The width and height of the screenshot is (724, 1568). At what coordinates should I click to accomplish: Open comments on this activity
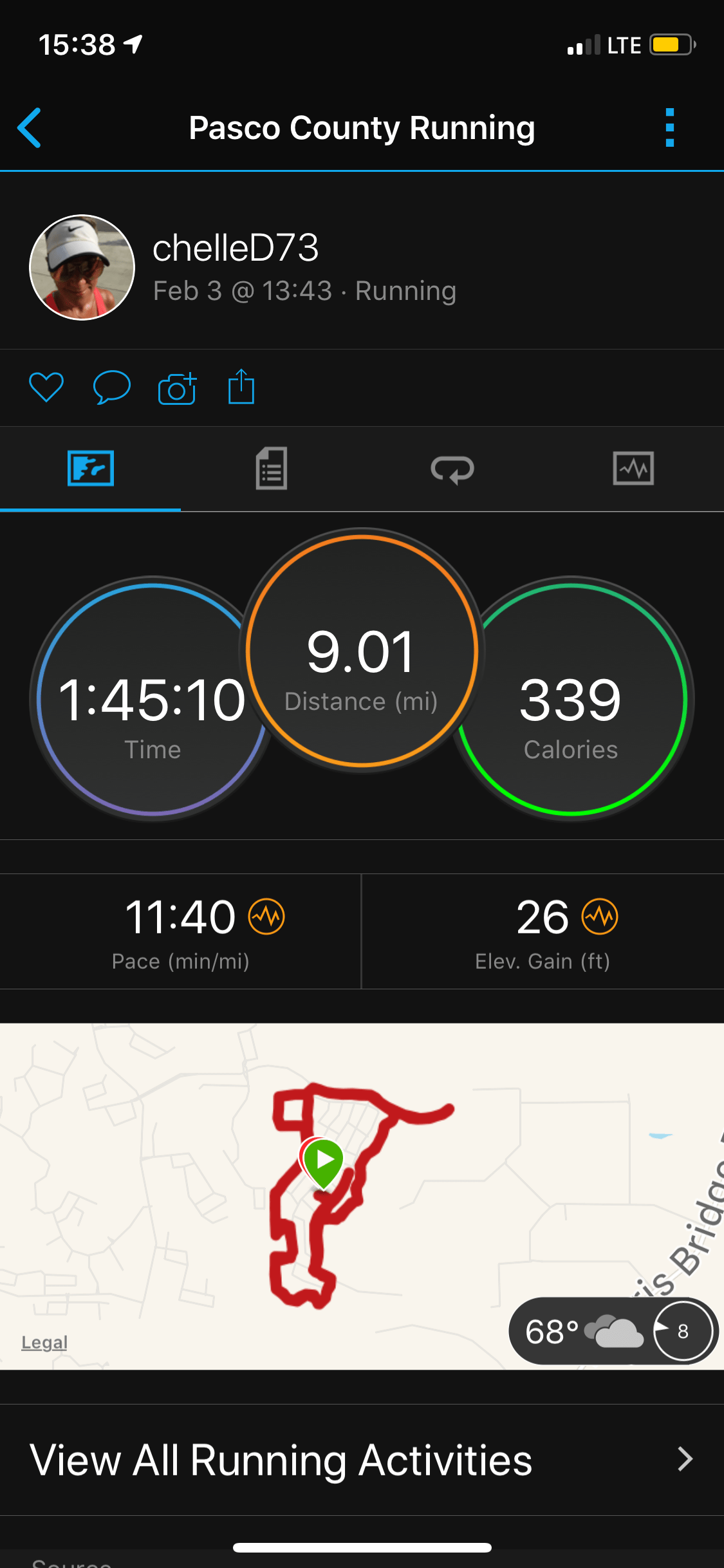pos(112,387)
